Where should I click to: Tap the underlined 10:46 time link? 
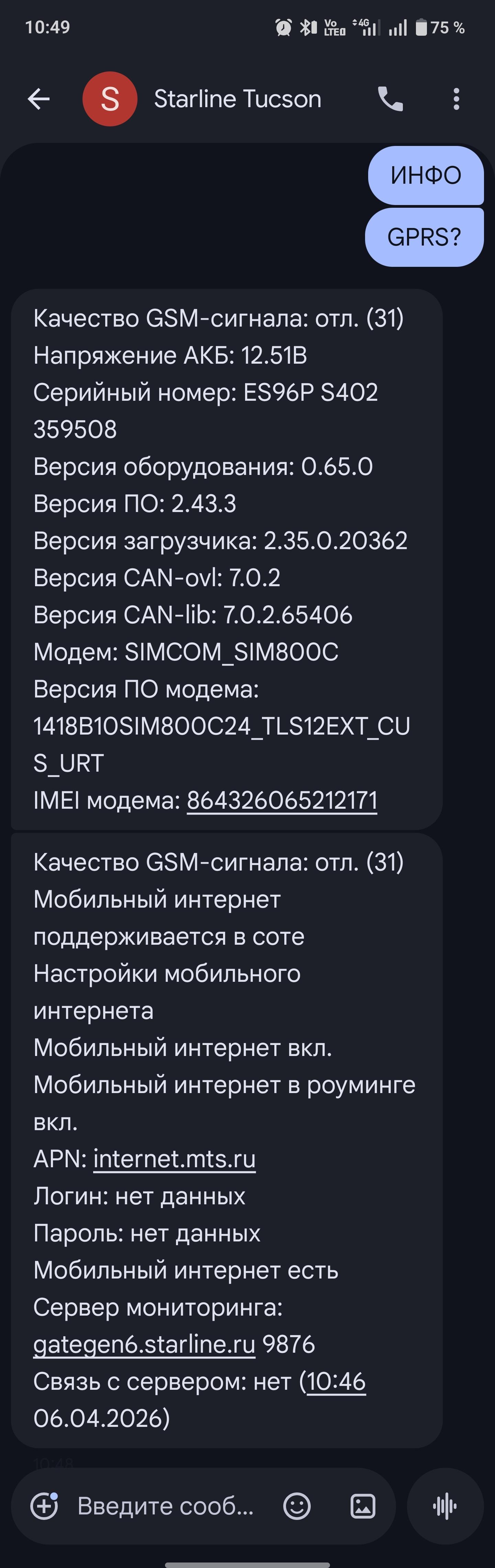coord(336,1381)
